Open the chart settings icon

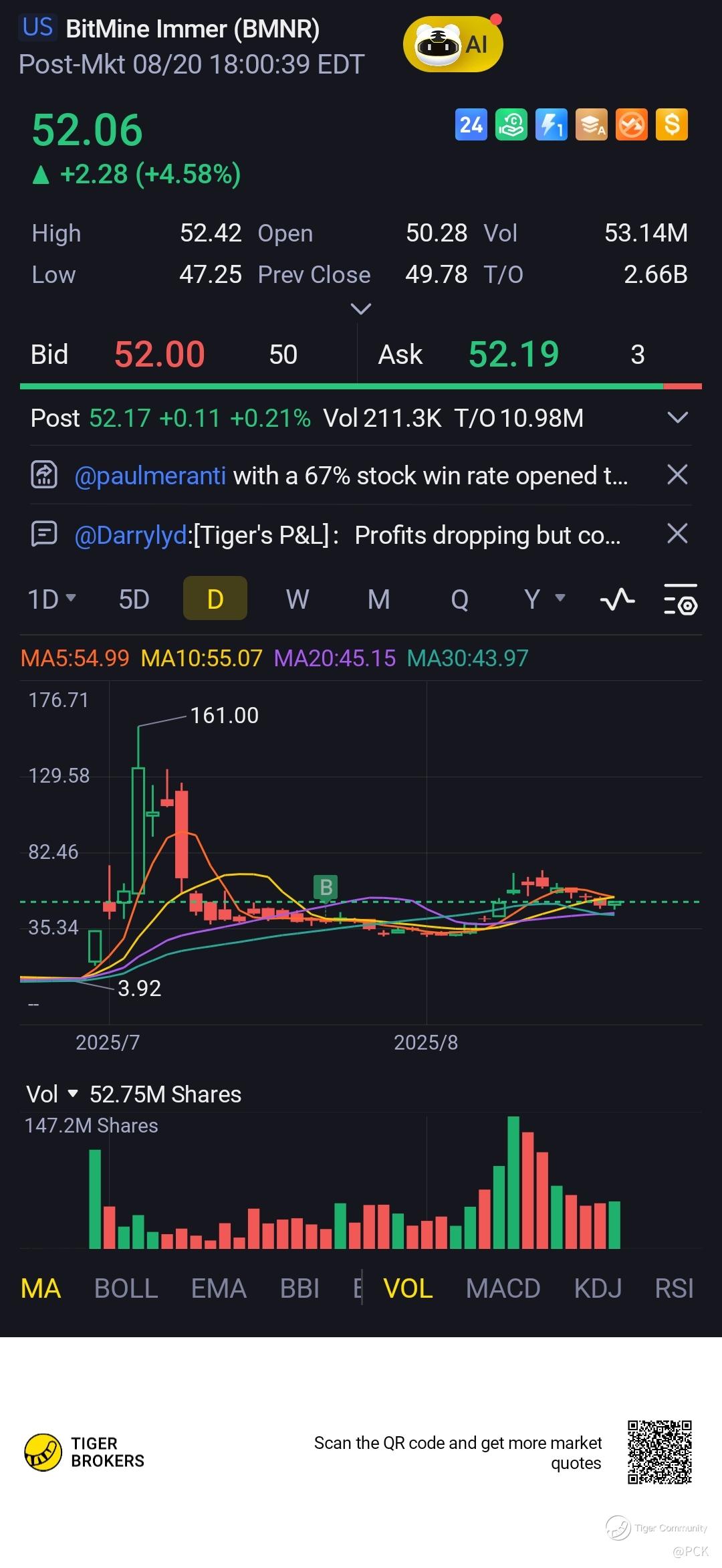pyautogui.click(x=680, y=599)
